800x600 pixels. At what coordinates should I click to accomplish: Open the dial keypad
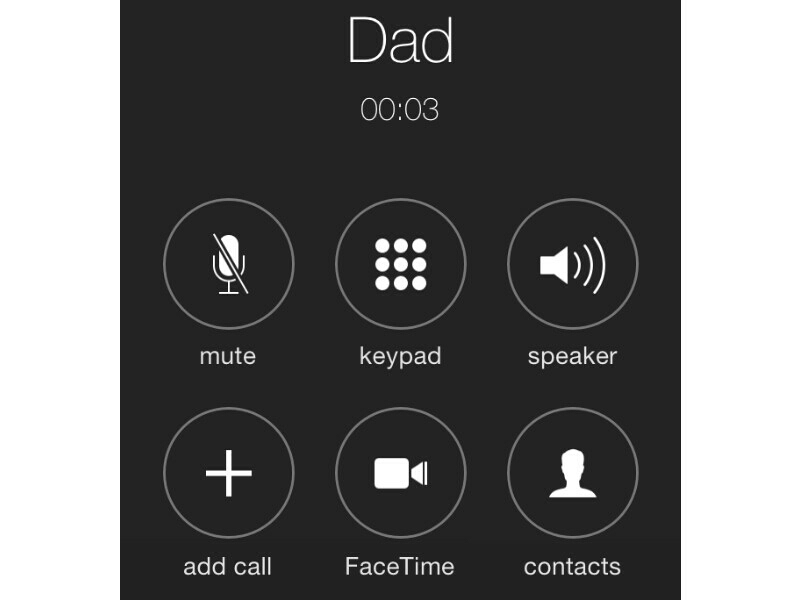point(401,265)
